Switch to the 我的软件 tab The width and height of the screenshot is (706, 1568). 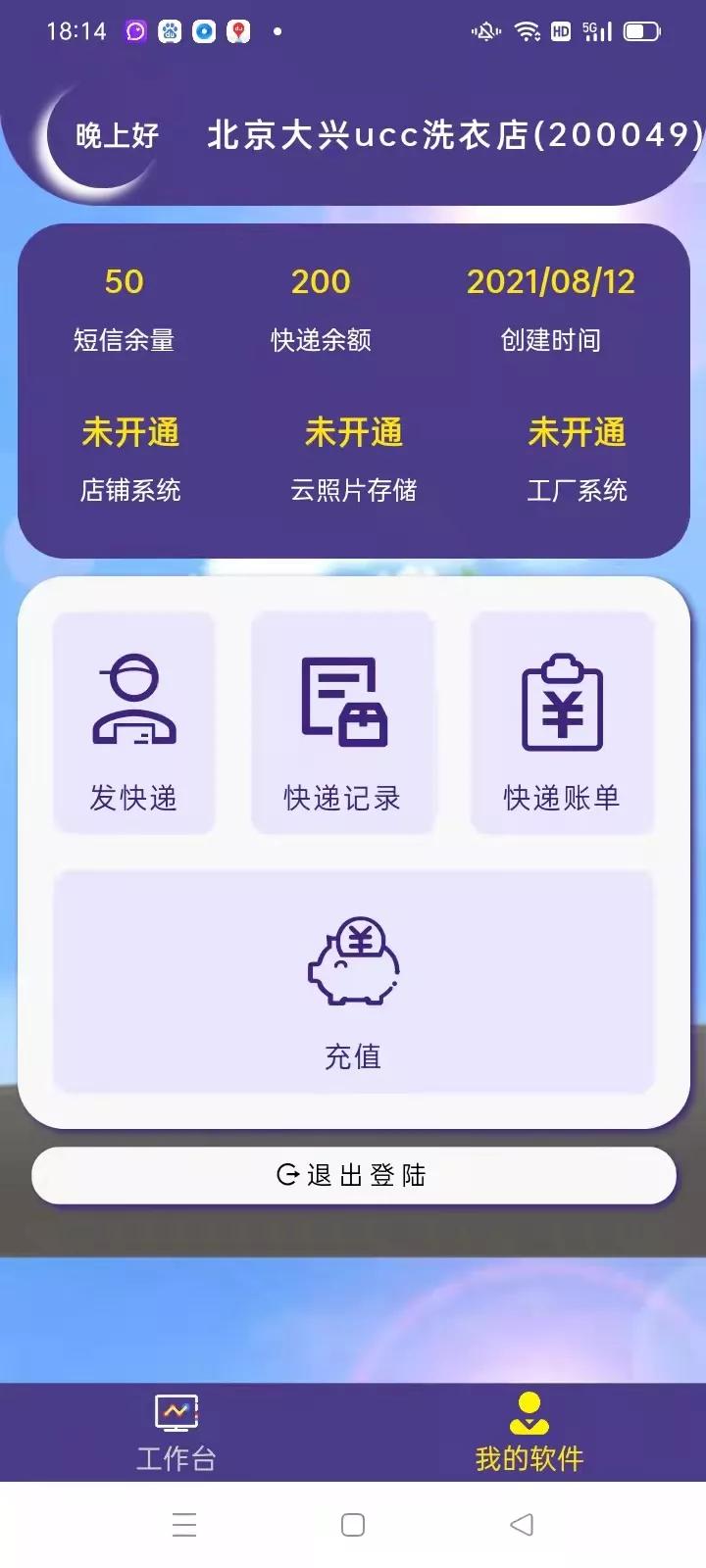click(529, 1433)
